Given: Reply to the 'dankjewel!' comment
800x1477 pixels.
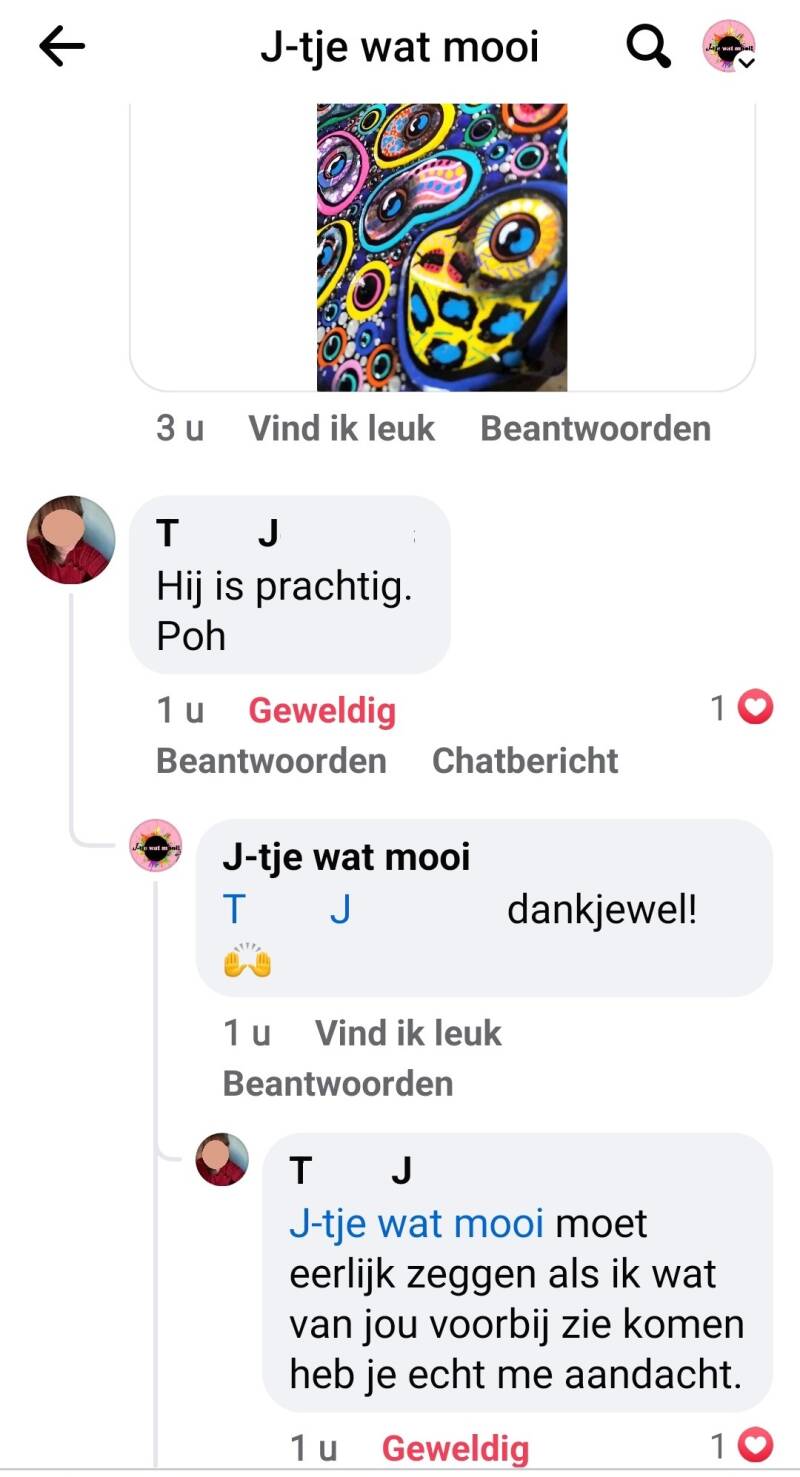Looking at the screenshot, I should pyautogui.click(x=338, y=1083).
